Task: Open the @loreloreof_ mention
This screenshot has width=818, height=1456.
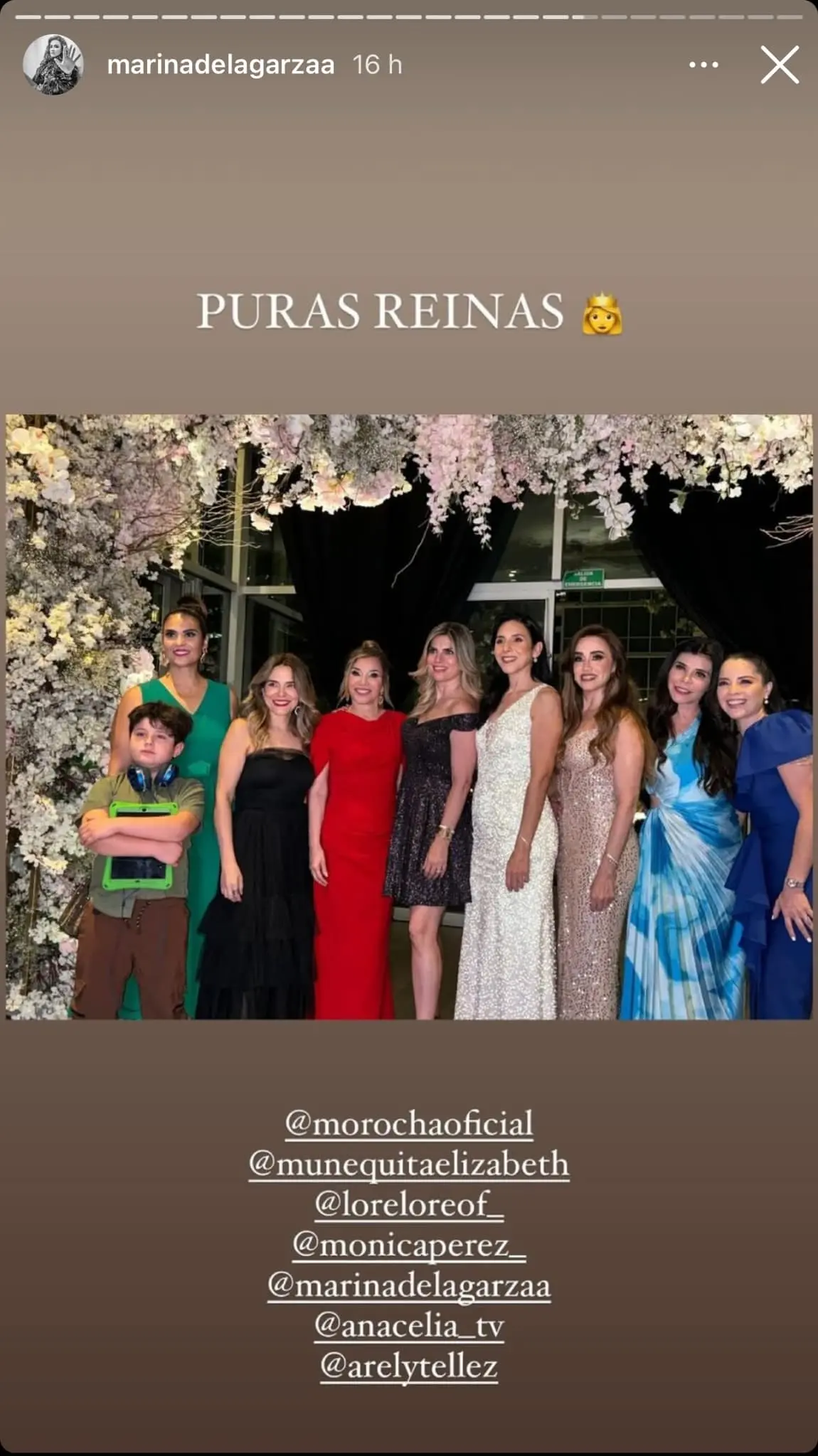Action: 409,1205
